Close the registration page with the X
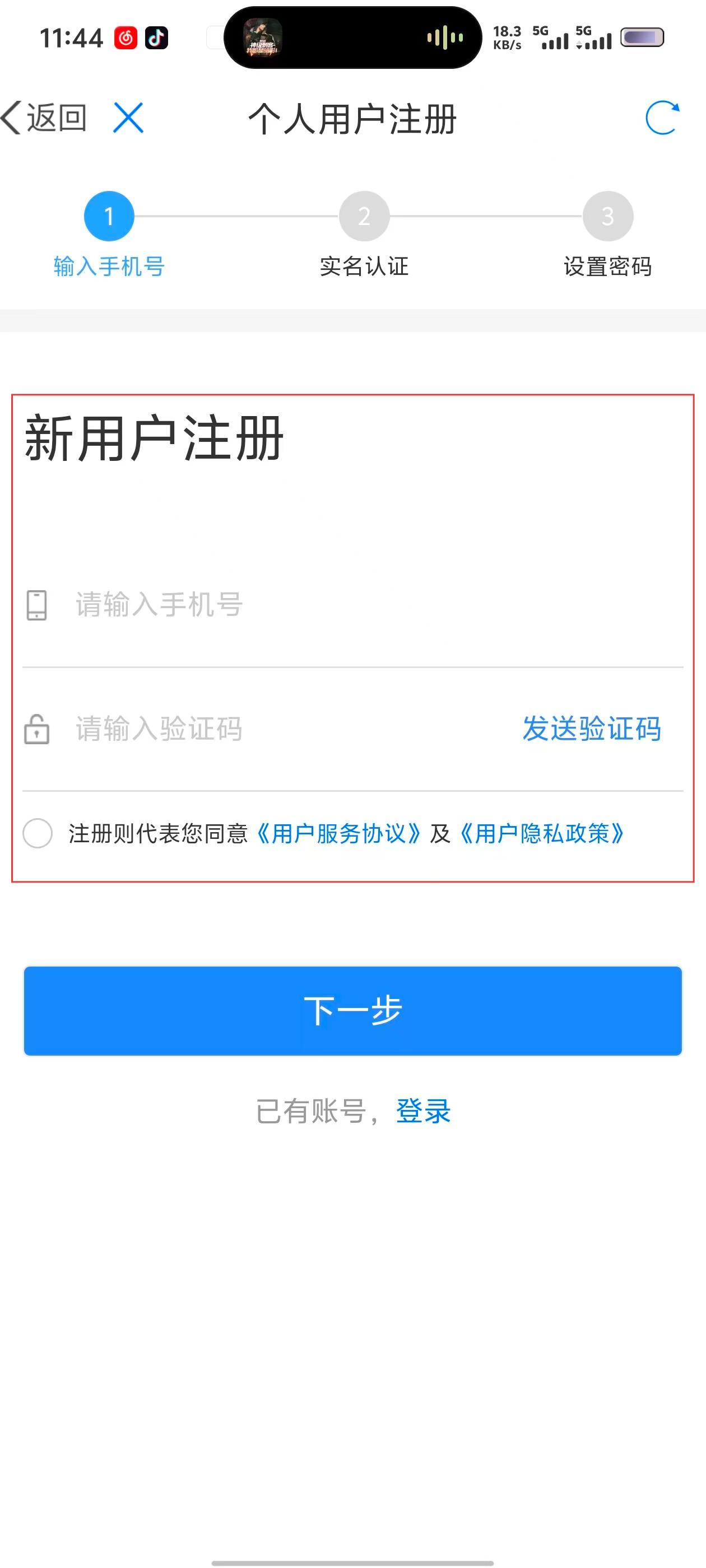The width and height of the screenshot is (706, 1568). pyautogui.click(x=128, y=118)
